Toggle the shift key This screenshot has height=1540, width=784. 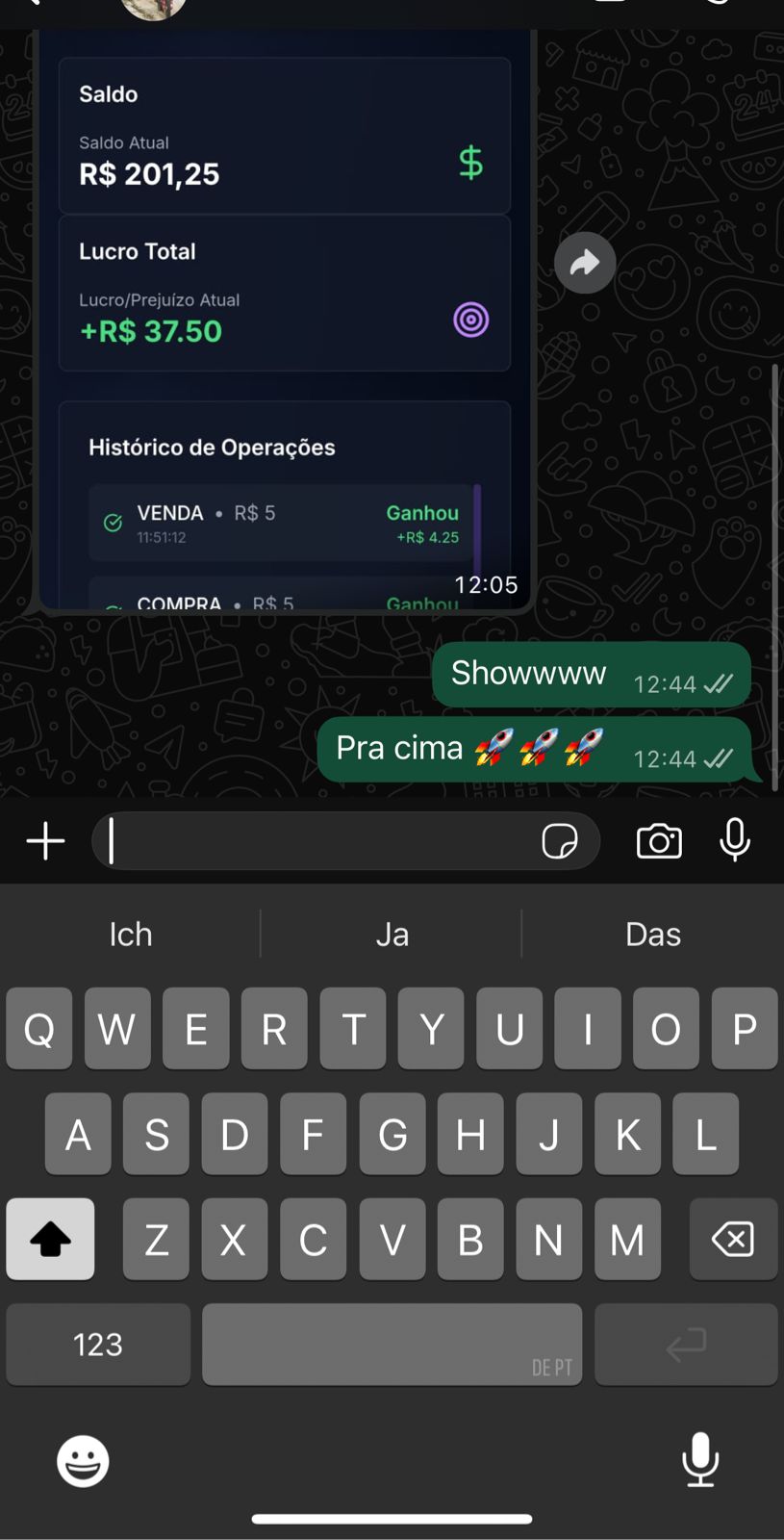[x=50, y=1239]
